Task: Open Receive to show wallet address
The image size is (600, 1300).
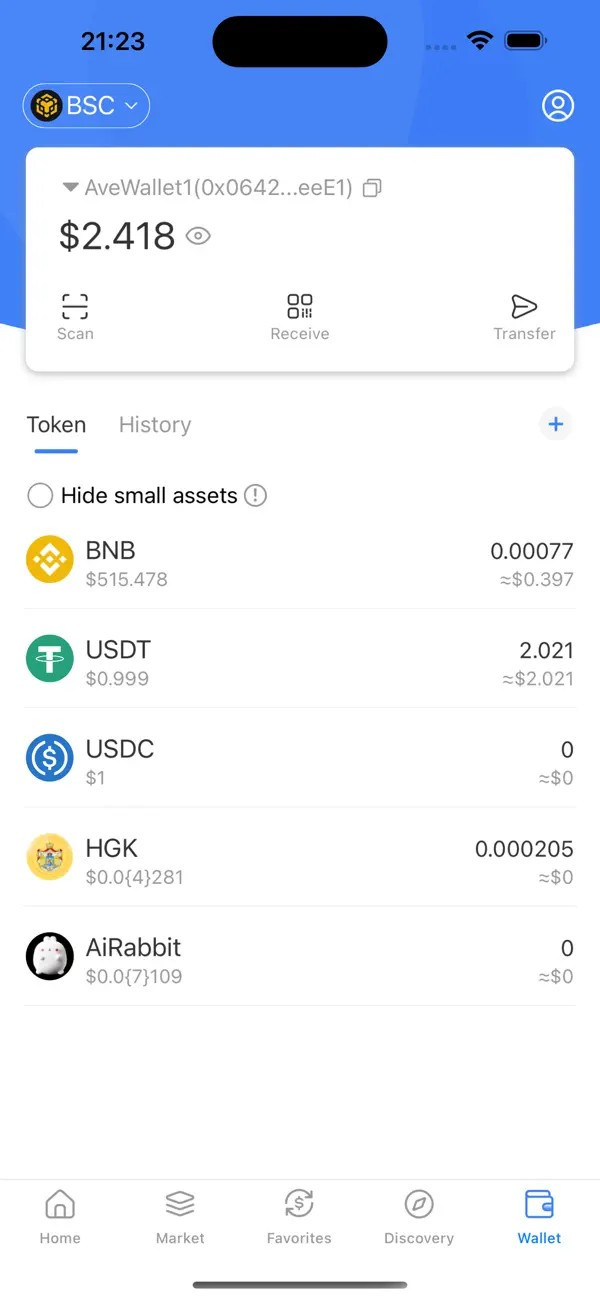Action: [x=300, y=316]
